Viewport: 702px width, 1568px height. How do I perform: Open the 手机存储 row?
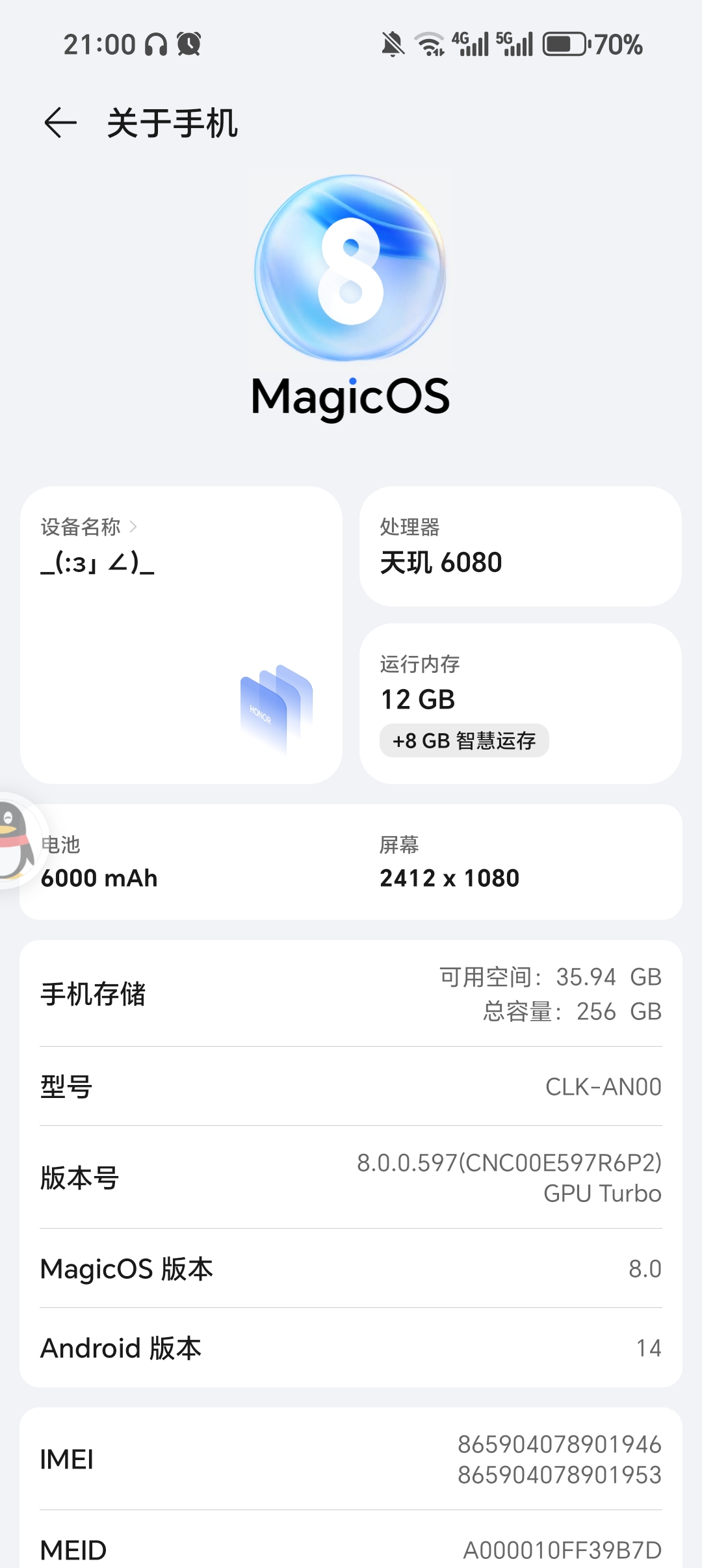[351, 994]
